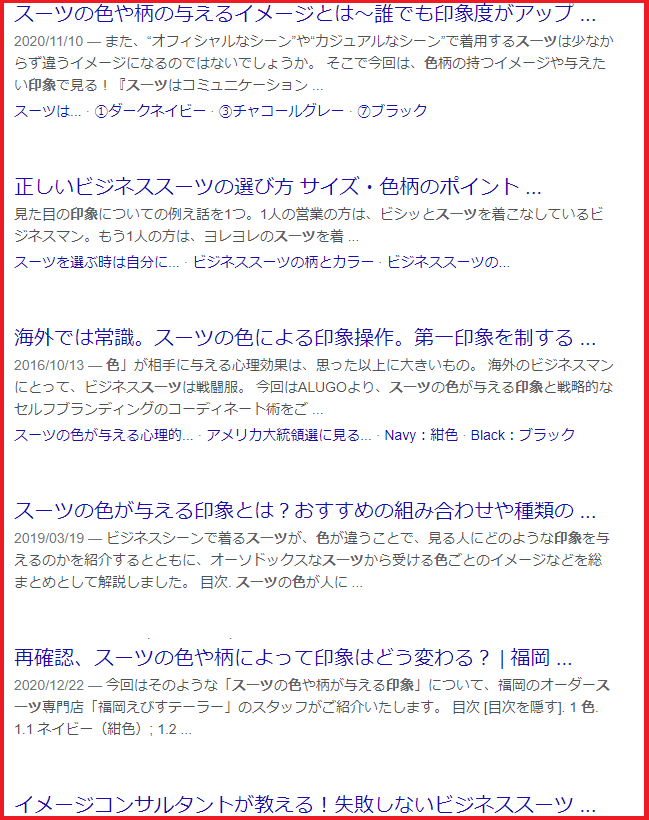
Task: Open result スーツの色や柄の与えるイメージとは
Action: point(305,14)
